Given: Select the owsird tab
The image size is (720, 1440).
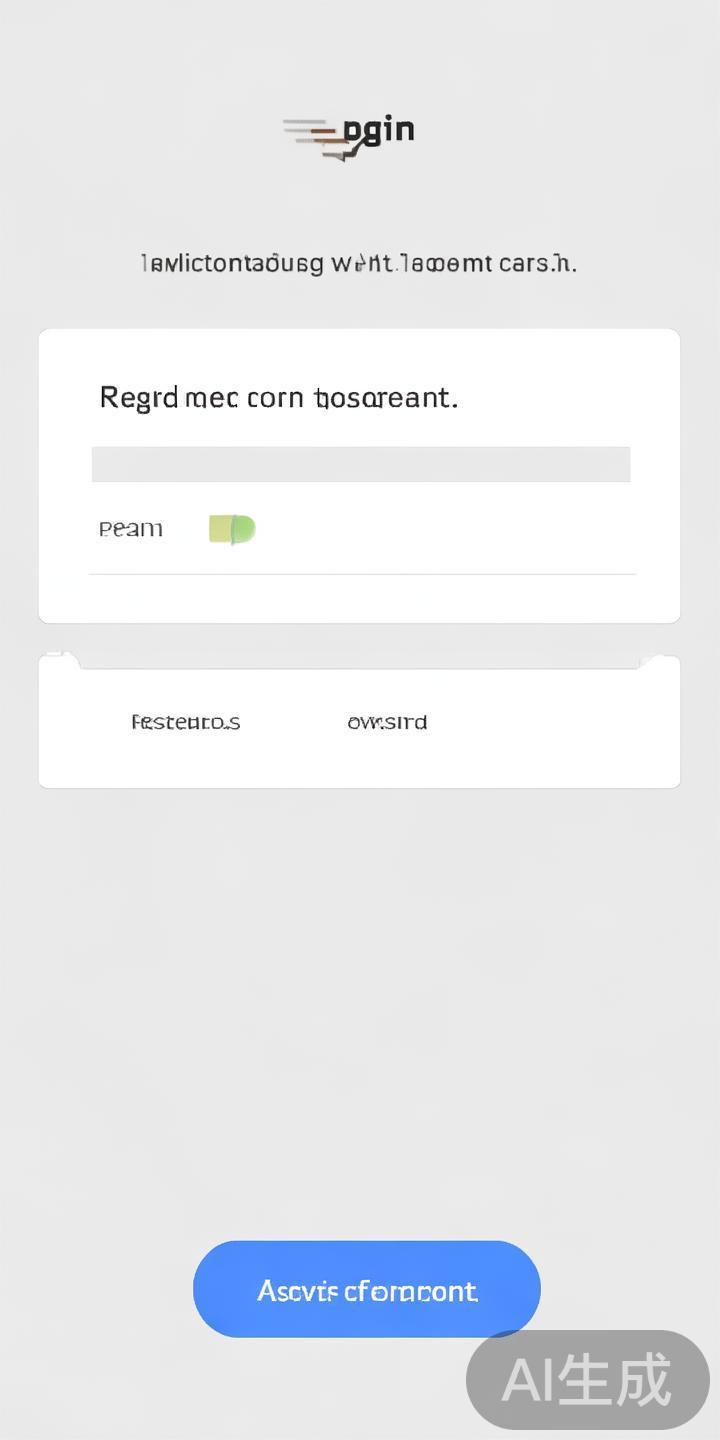Looking at the screenshot, I should tap(387, 722).
